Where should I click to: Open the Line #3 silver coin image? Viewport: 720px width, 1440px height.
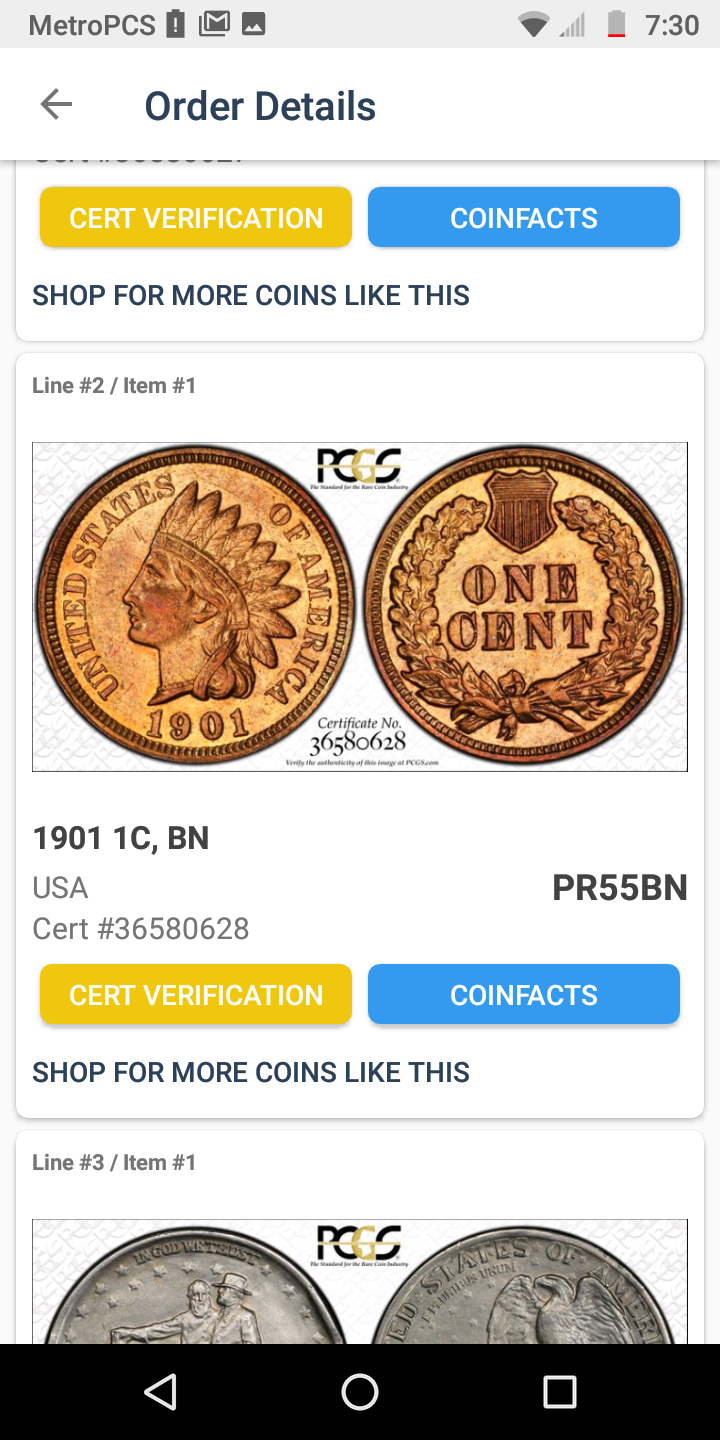360,1282
